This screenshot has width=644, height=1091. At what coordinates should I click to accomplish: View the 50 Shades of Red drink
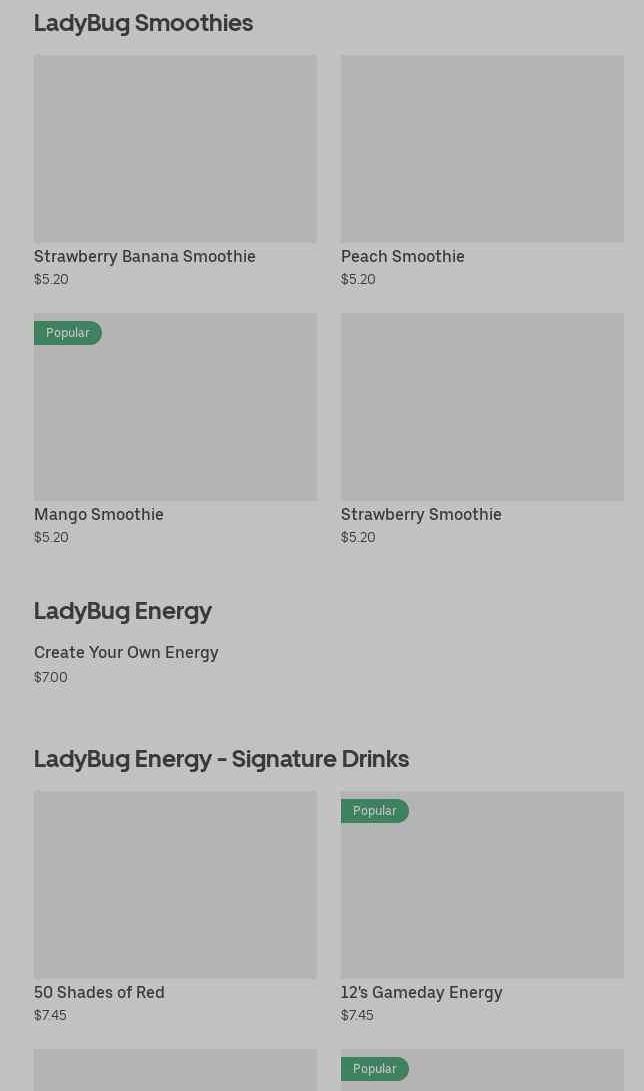tap(175, 907)
